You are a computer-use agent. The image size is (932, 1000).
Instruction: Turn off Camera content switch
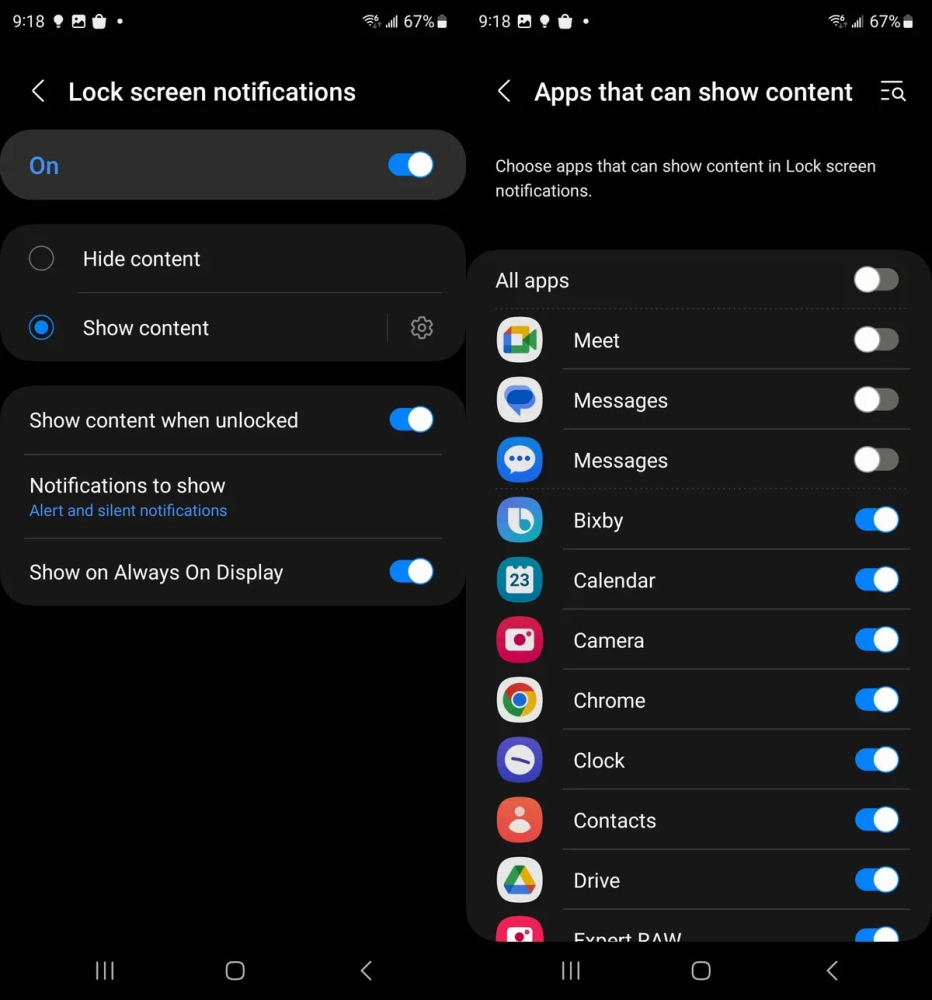(876, 640)
